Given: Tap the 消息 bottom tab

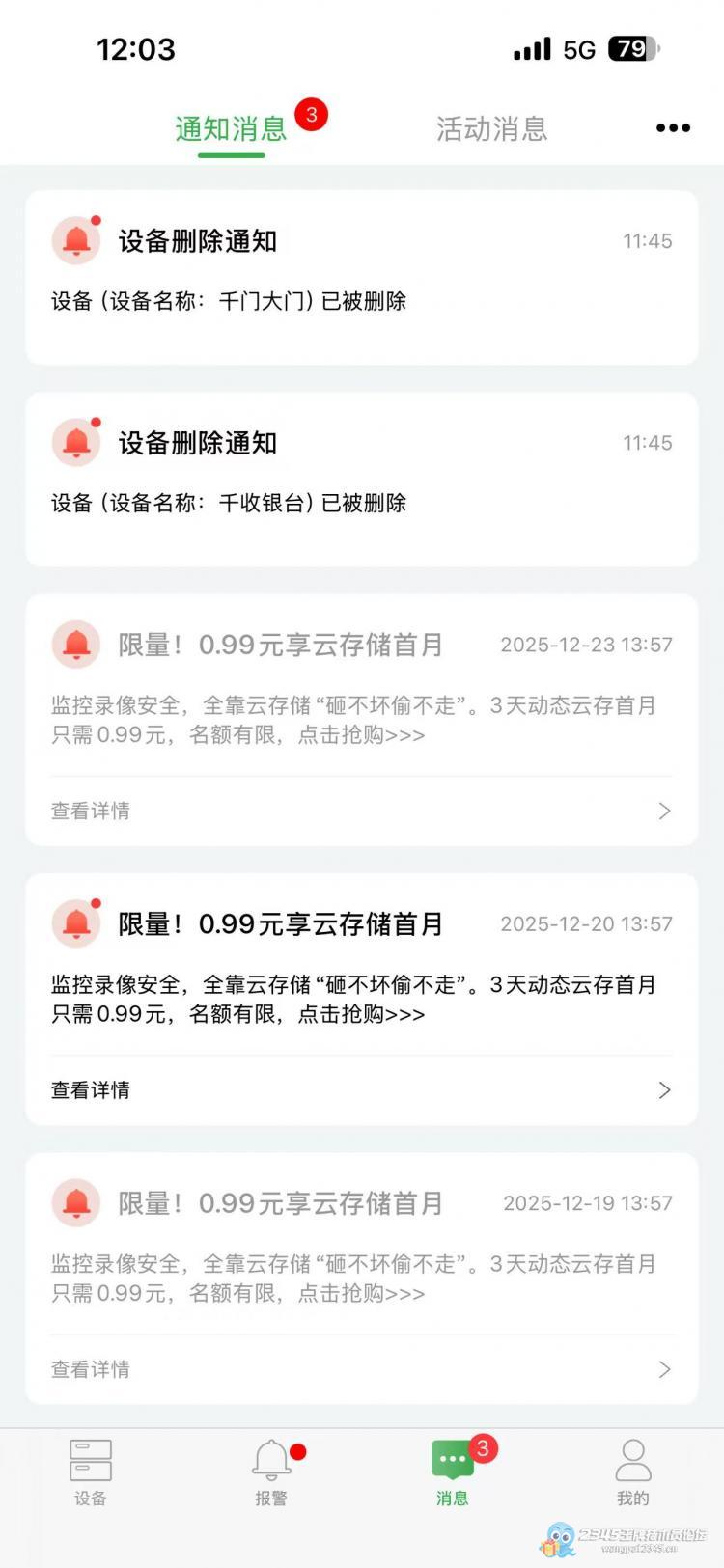Looking at the screenshot, I should 452,1472.
